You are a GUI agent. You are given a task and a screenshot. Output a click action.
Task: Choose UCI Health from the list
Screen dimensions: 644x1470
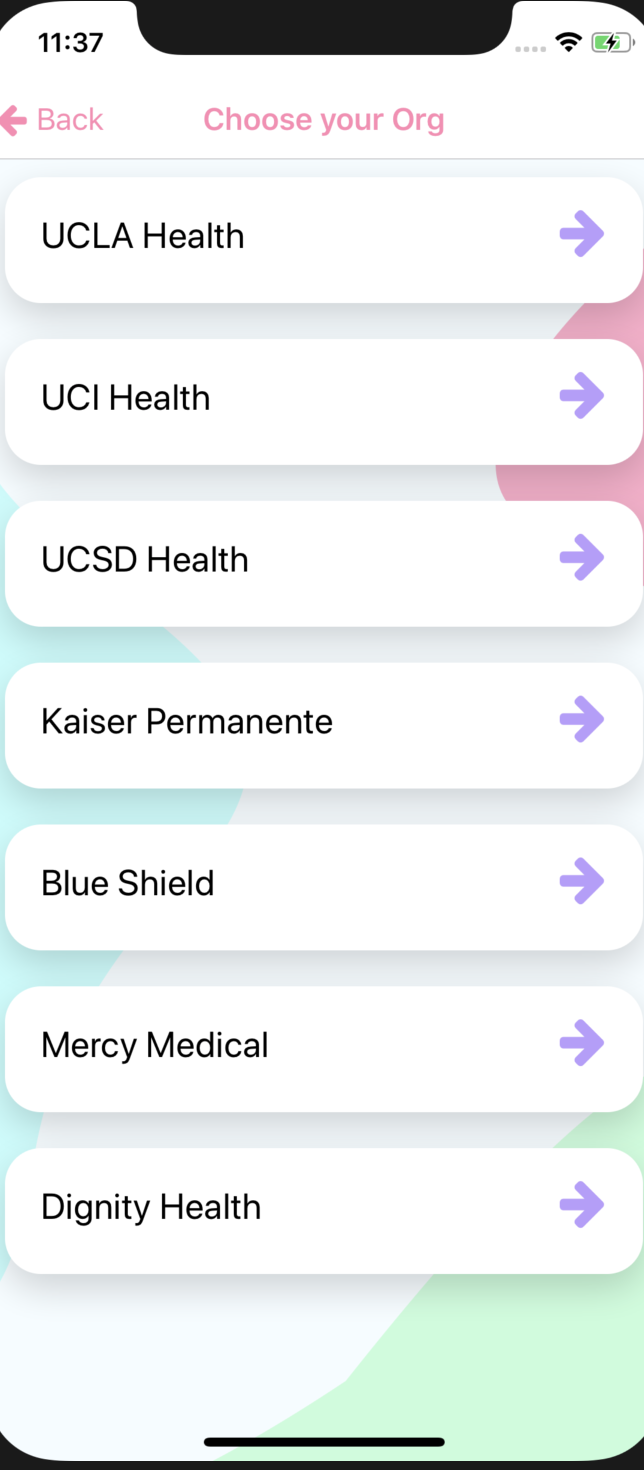(322, 401)
